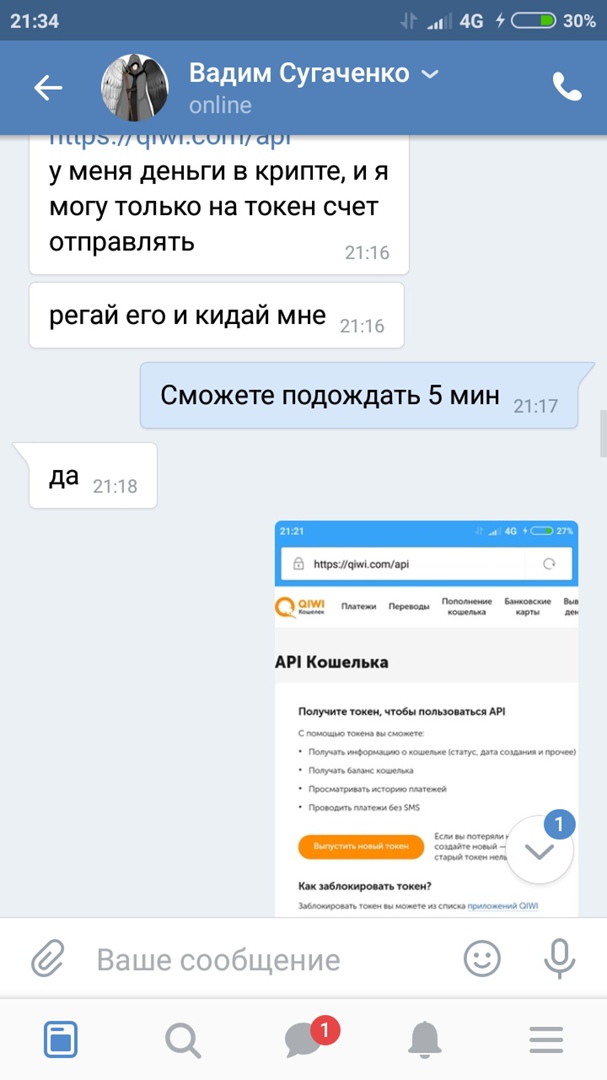
Task: Expand the Вадим Сугаченко chat dropdown
Action: click(x=430, y=74)
